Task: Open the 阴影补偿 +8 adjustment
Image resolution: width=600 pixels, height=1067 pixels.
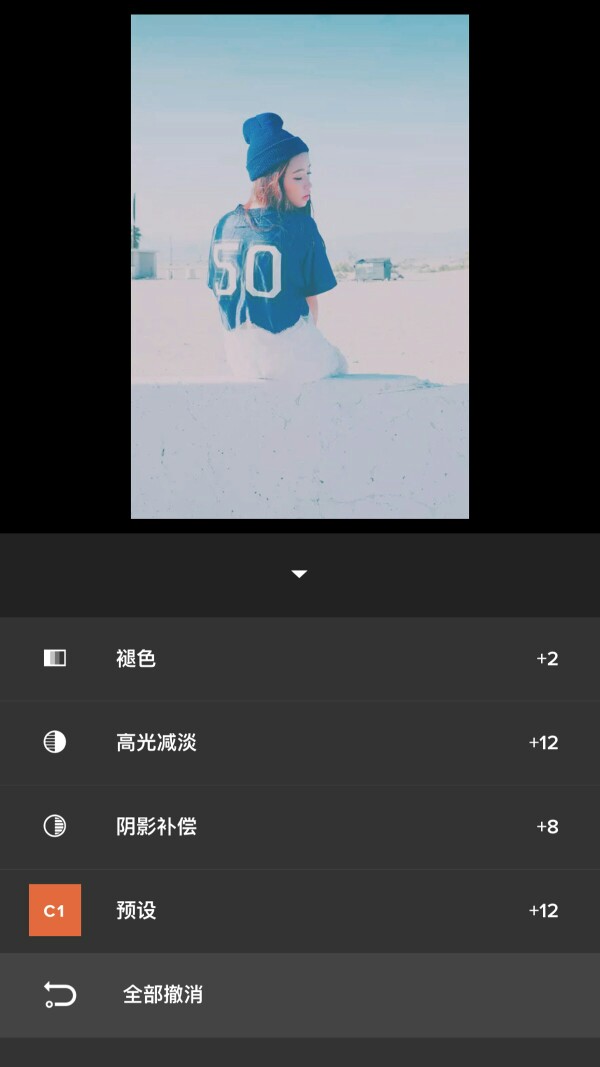Action: 299,826
